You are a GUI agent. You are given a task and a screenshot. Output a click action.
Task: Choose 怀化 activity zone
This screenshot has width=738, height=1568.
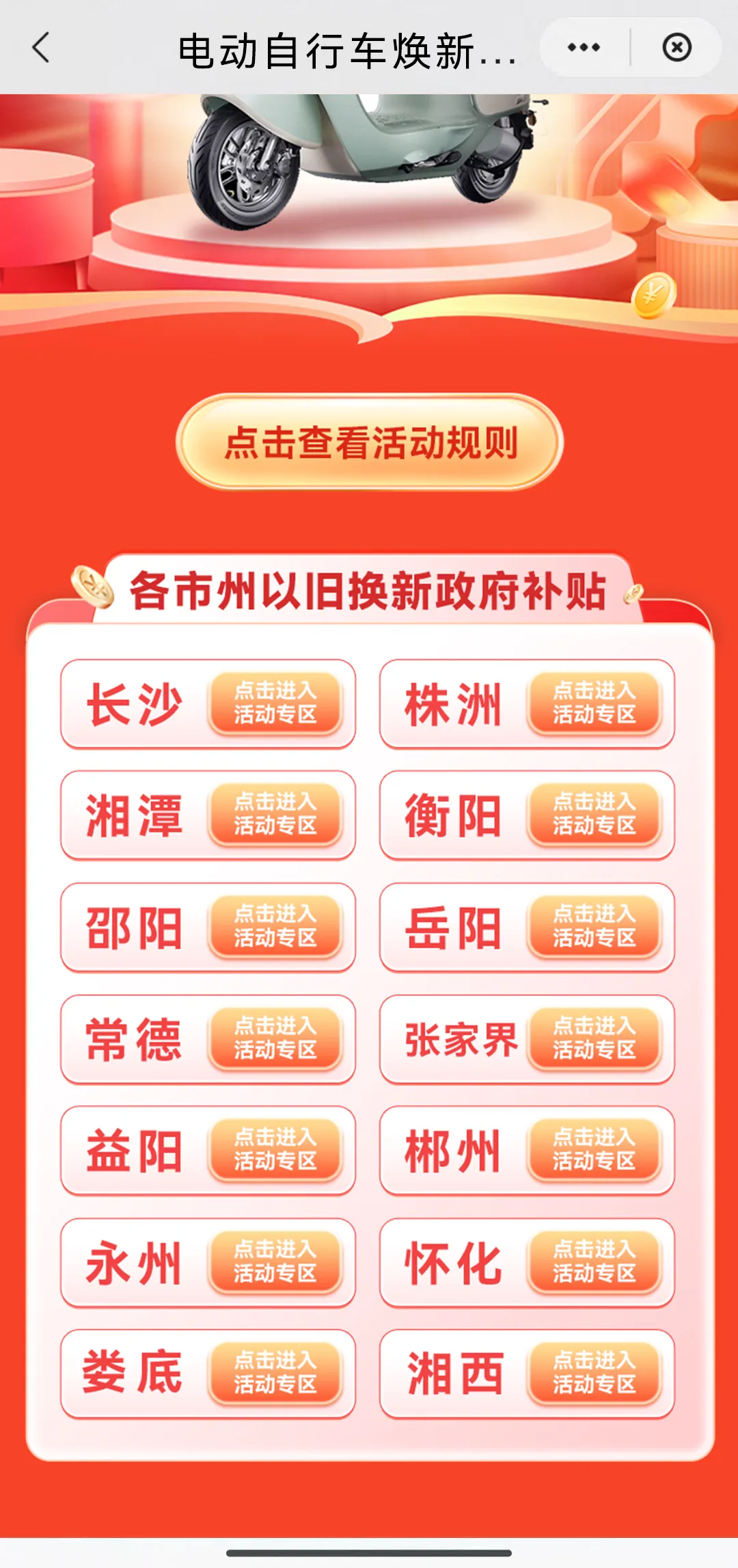[x=594, y=1262]
